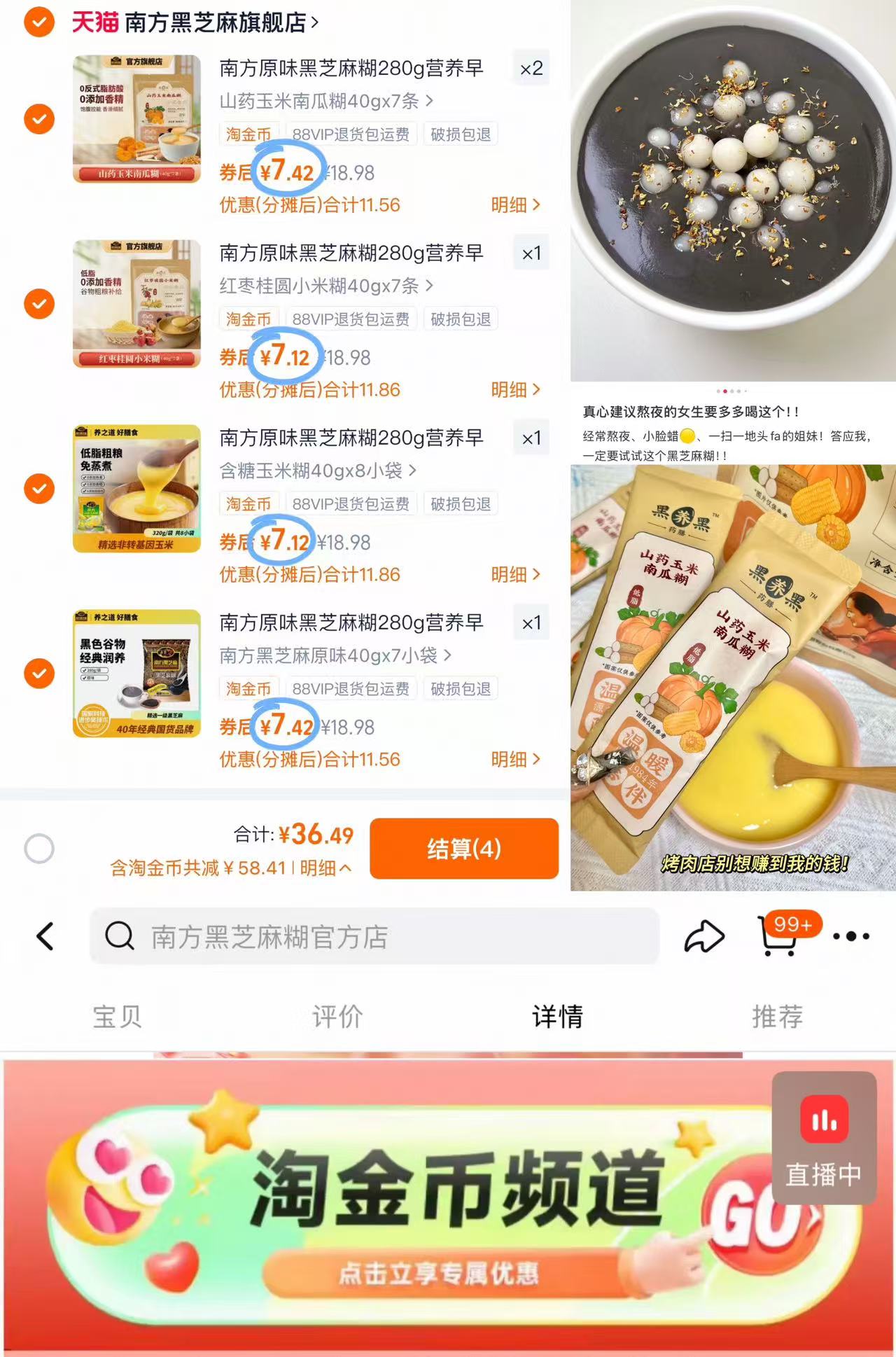Tap the search magnifier icon

120,935
